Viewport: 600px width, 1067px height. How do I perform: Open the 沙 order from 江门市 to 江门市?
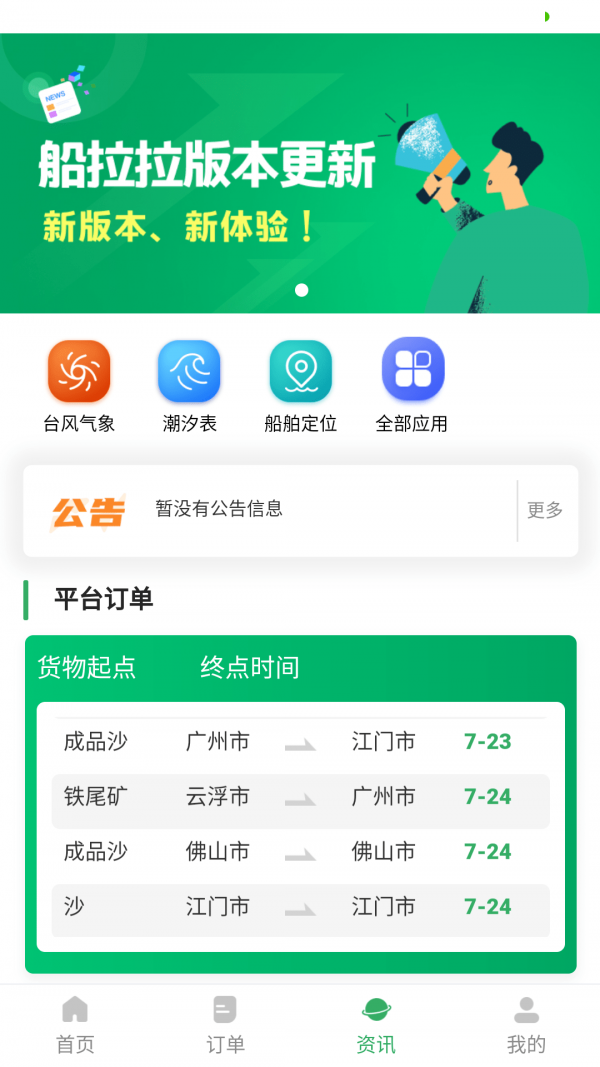300,907
